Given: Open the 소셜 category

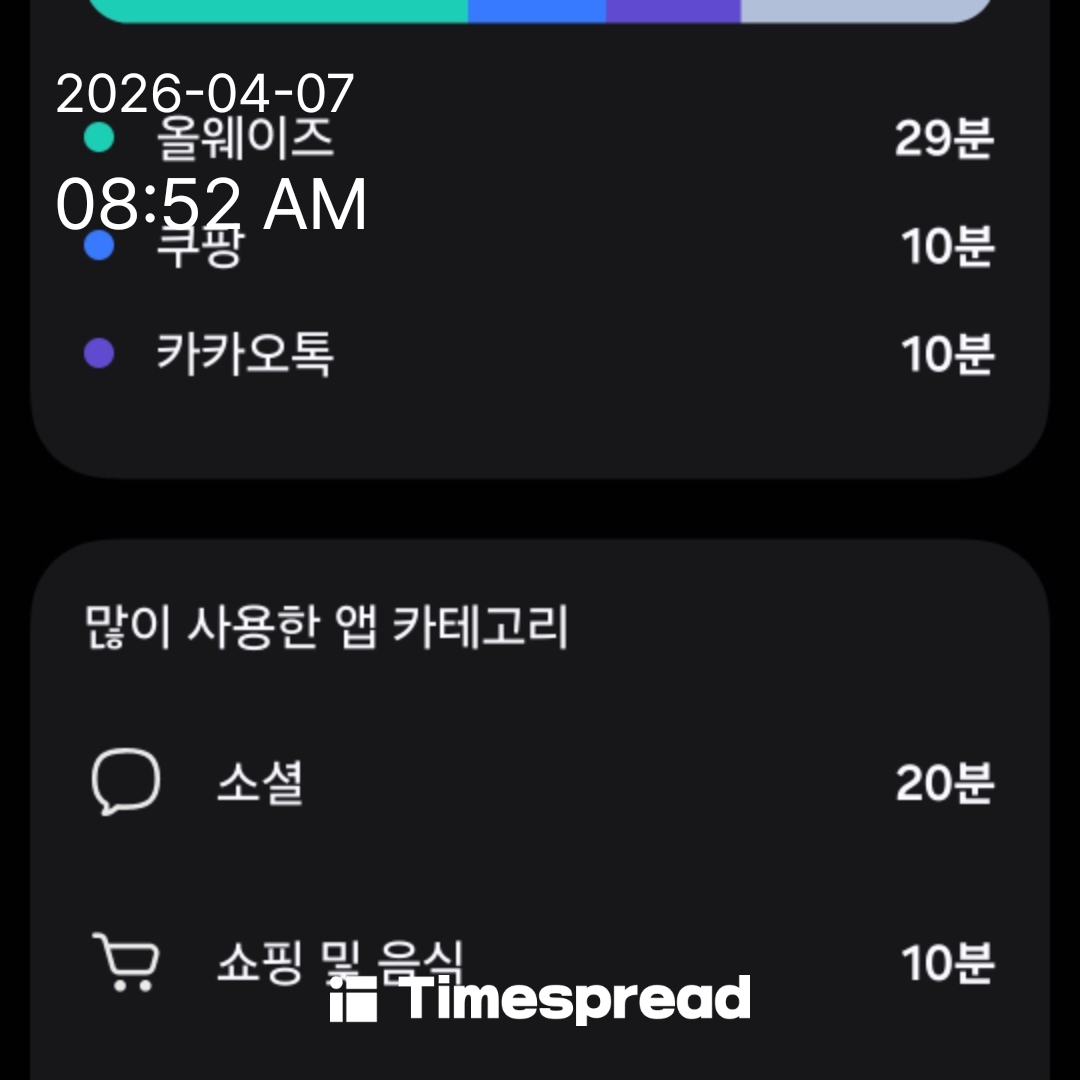Looking at the screenshot, I should pyautogui.click(x=540, y=782).
